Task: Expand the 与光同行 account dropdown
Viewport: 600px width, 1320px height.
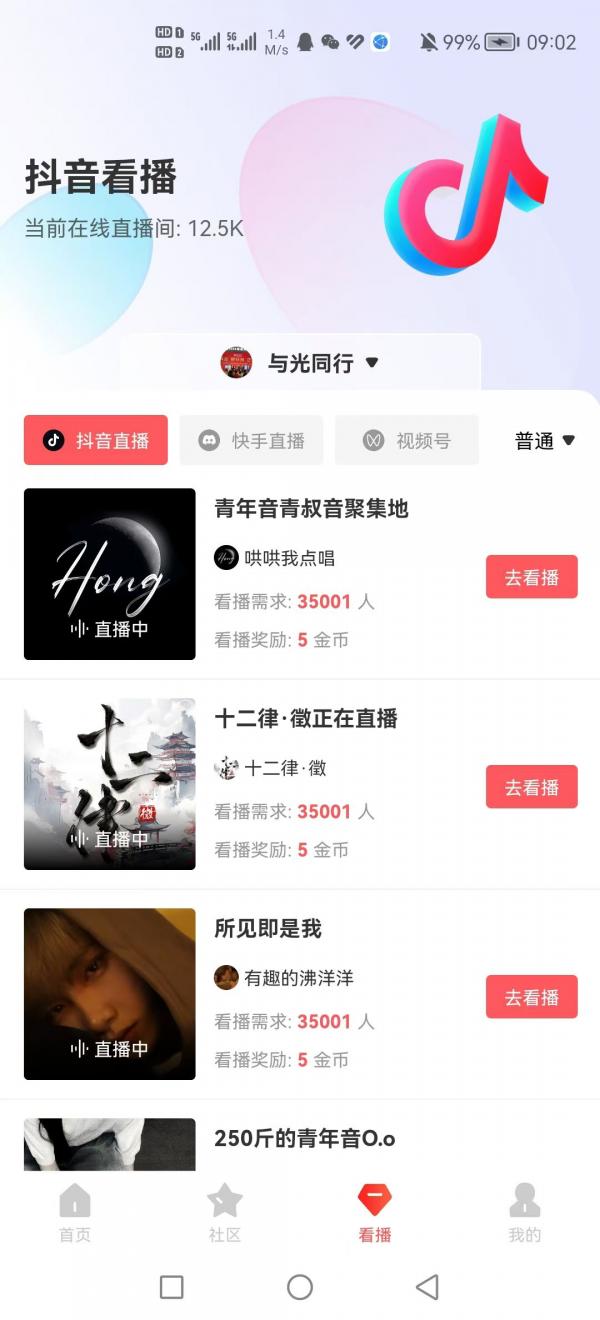Action: pyautogui.click(x=300, y=362)
